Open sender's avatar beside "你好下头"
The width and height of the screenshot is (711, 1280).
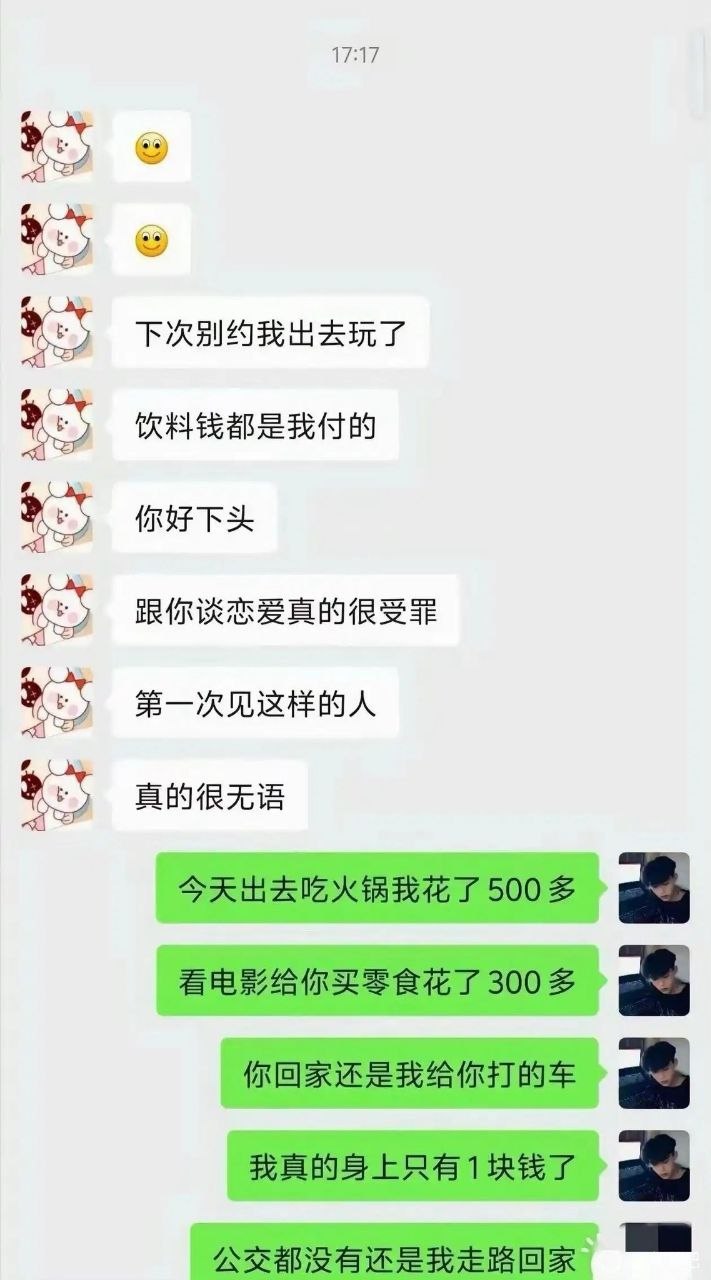click(57, 518)
